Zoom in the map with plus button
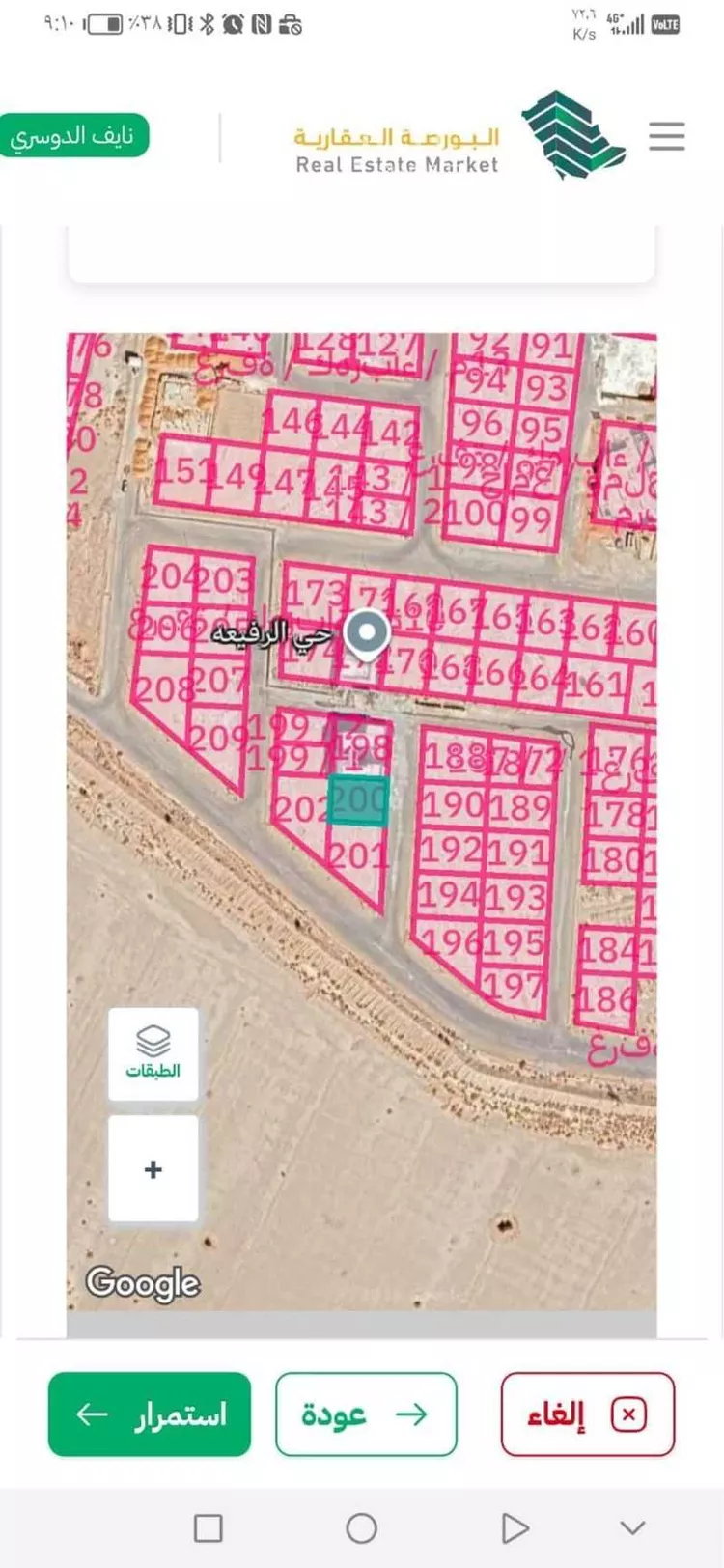The height and width of the screenshot is (1568, 724). tap(153, 1169)
